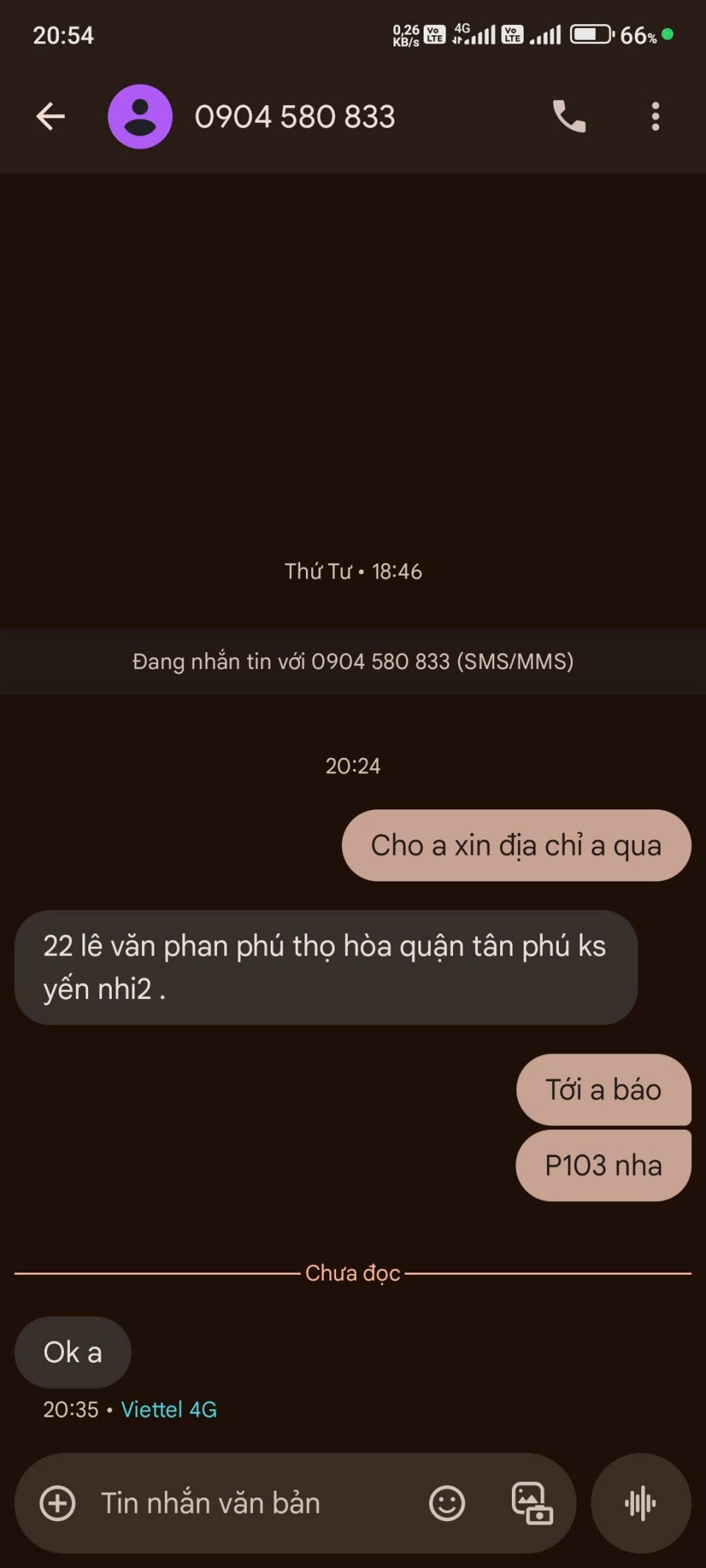Image resolution: width=706 pixels, height=1568 pixels.
Task: Go back to the conversation list
Action: 51,116
